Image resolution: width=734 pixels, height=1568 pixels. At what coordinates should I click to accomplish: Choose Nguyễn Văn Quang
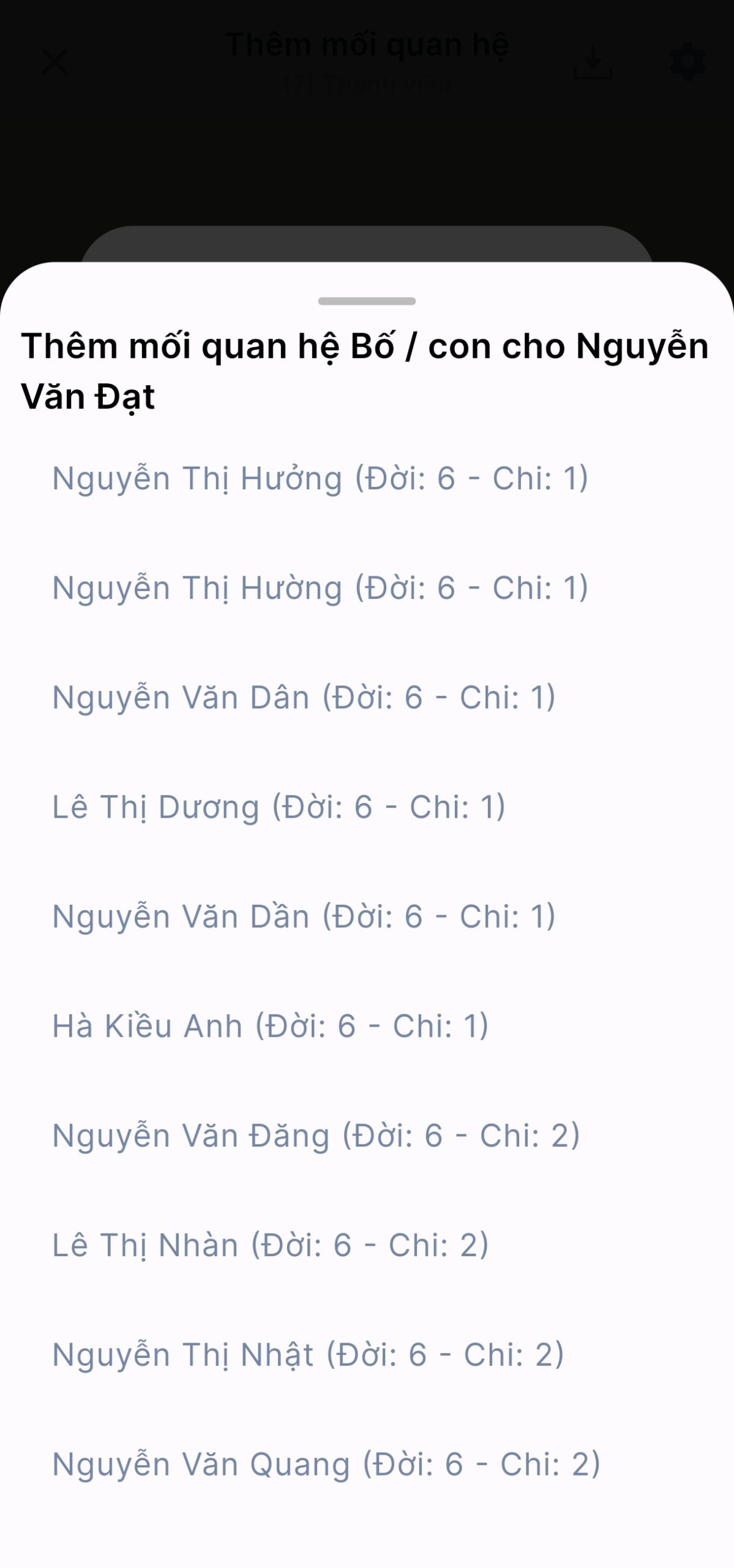(367, 1465)
